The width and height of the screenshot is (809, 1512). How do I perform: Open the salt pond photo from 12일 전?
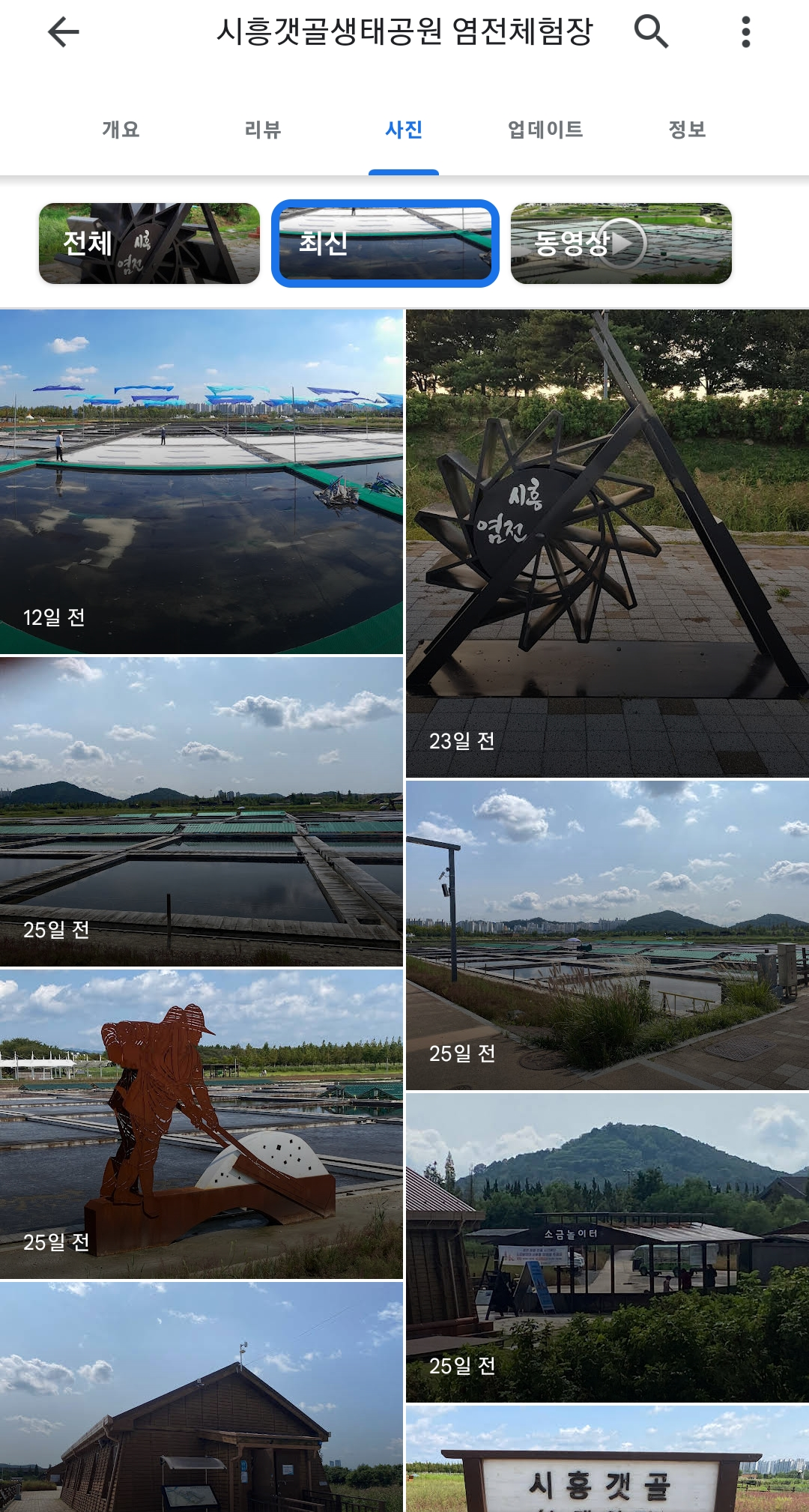coord(202,481)
